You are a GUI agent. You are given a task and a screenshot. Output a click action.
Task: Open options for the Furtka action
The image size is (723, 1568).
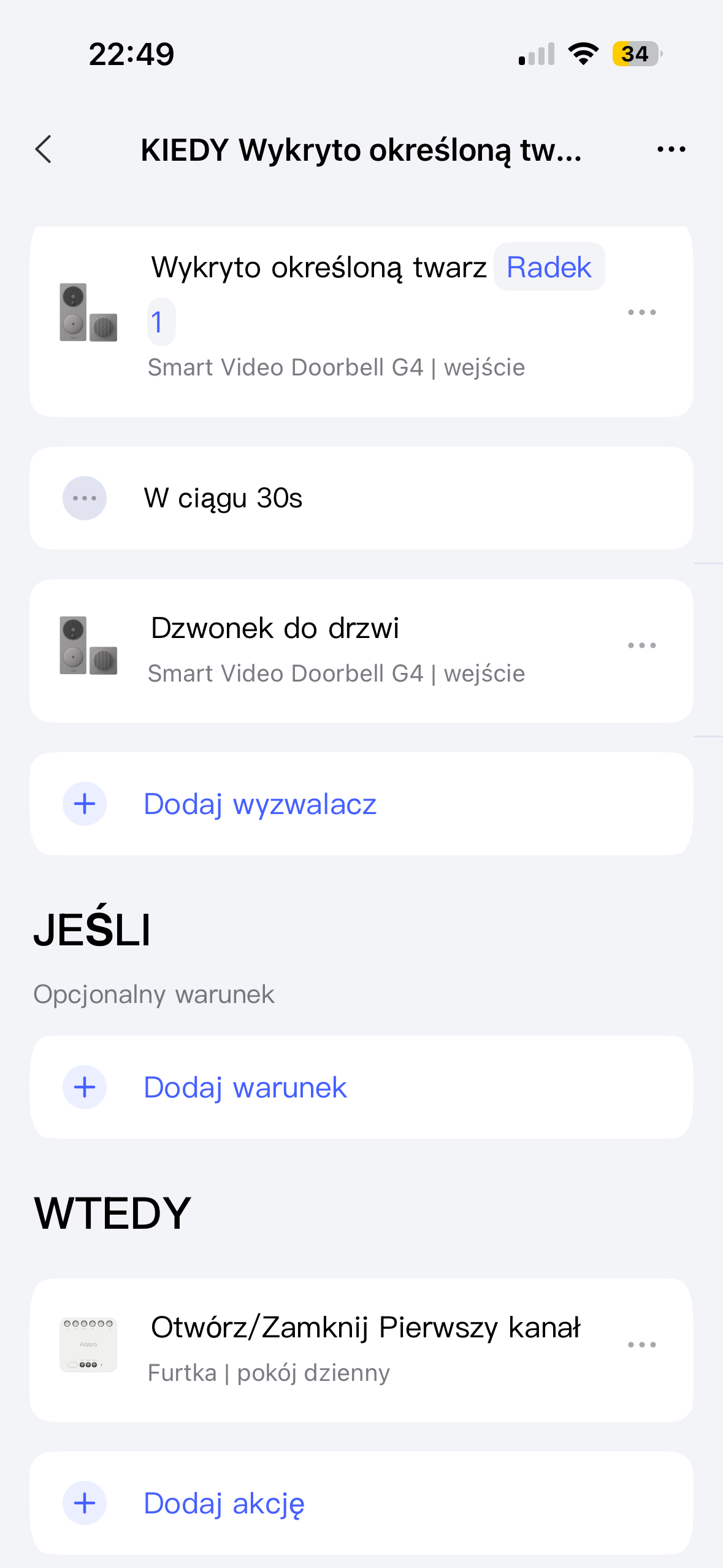click(641, 1345)
